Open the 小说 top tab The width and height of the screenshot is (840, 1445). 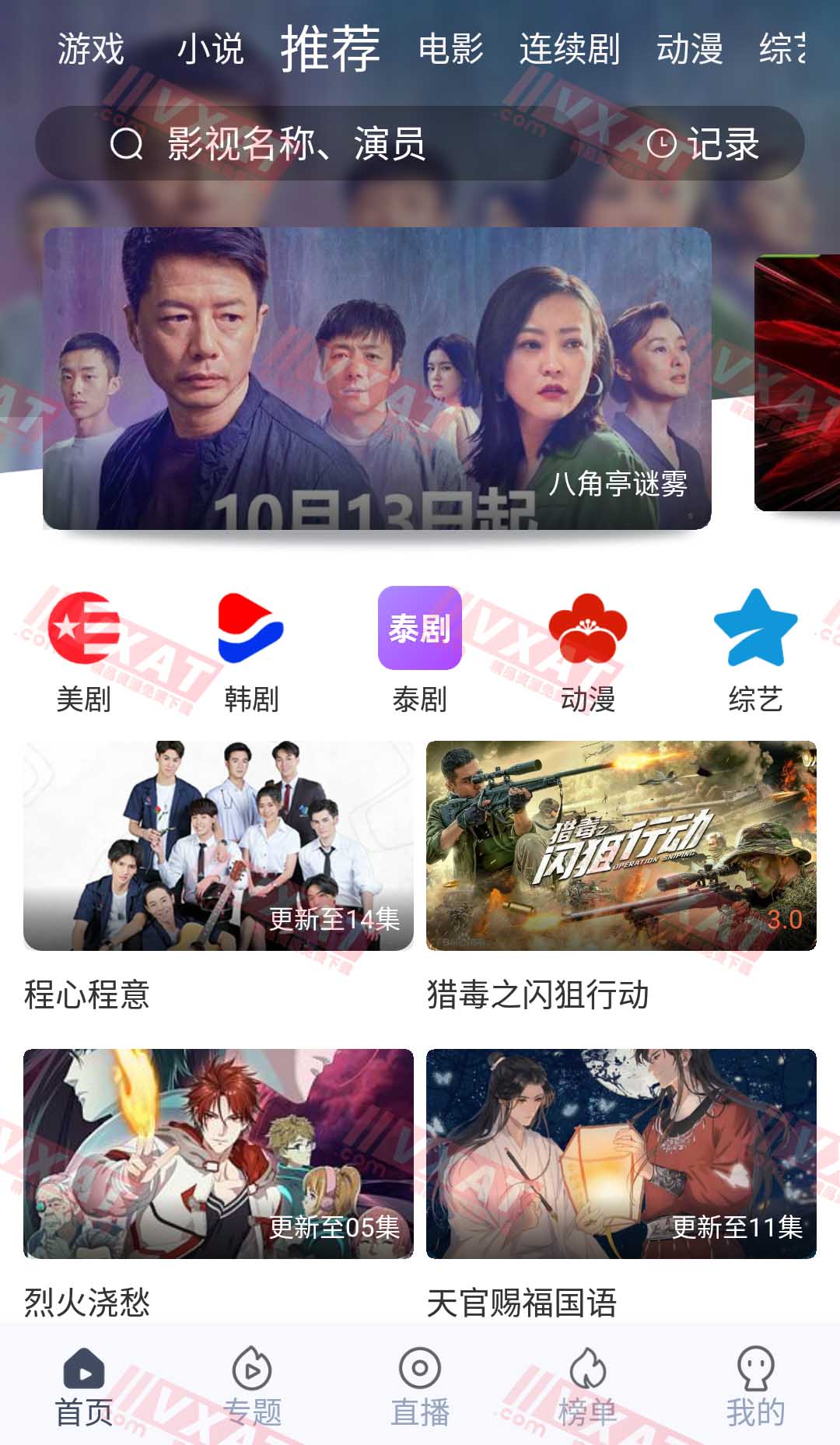210,49
